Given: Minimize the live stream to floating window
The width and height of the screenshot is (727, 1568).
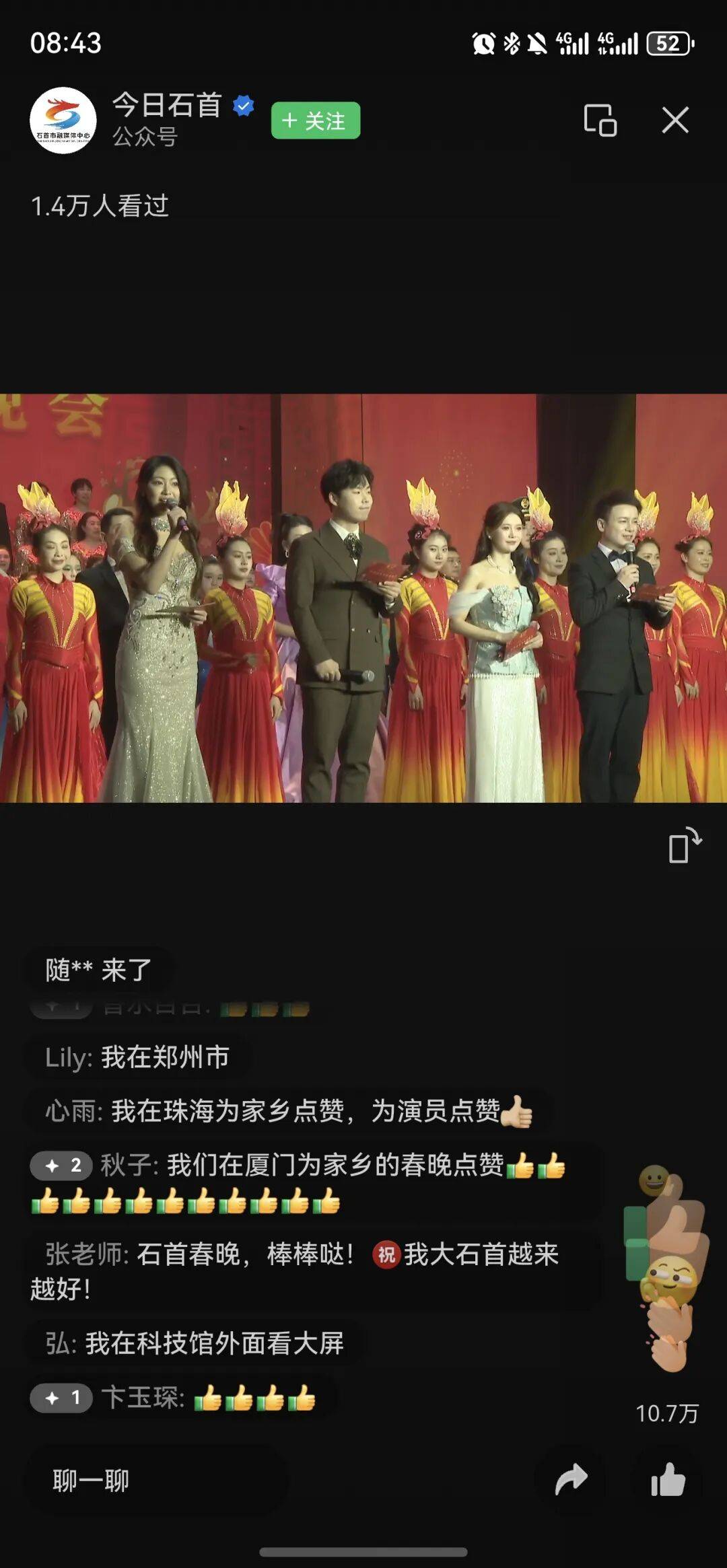Looking at the screenshot, I should (x=600, y=120).
